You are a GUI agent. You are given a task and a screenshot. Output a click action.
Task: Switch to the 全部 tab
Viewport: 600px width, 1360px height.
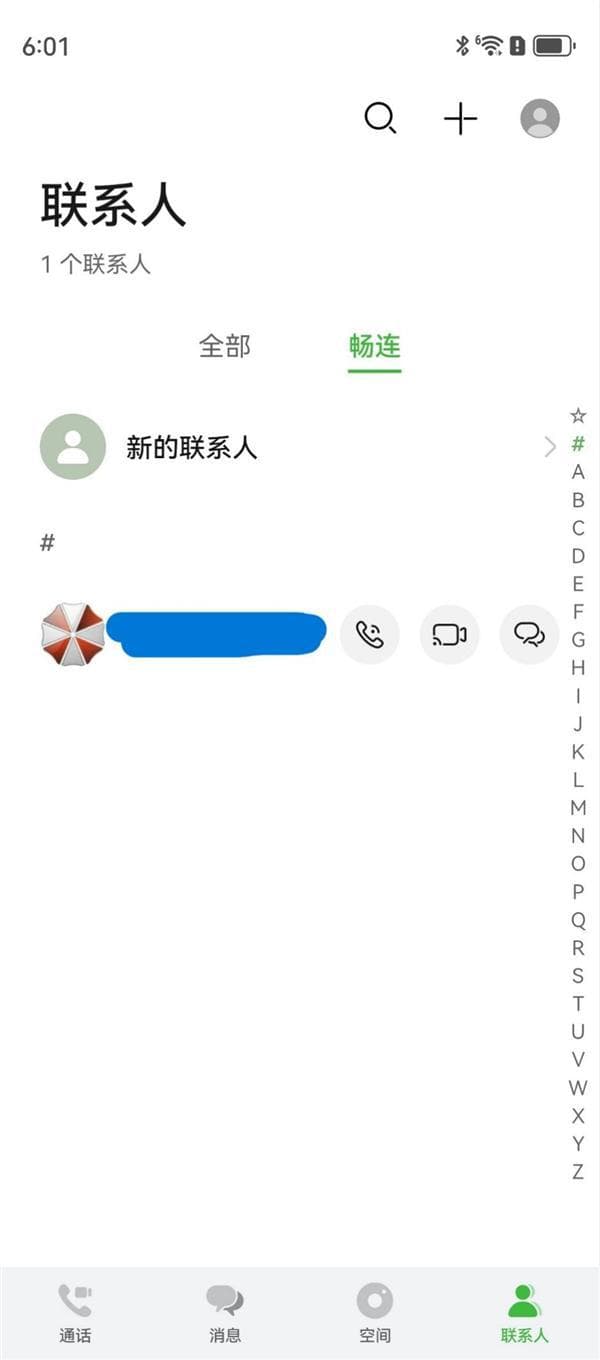pyautogui.click(x=225, y=347)
